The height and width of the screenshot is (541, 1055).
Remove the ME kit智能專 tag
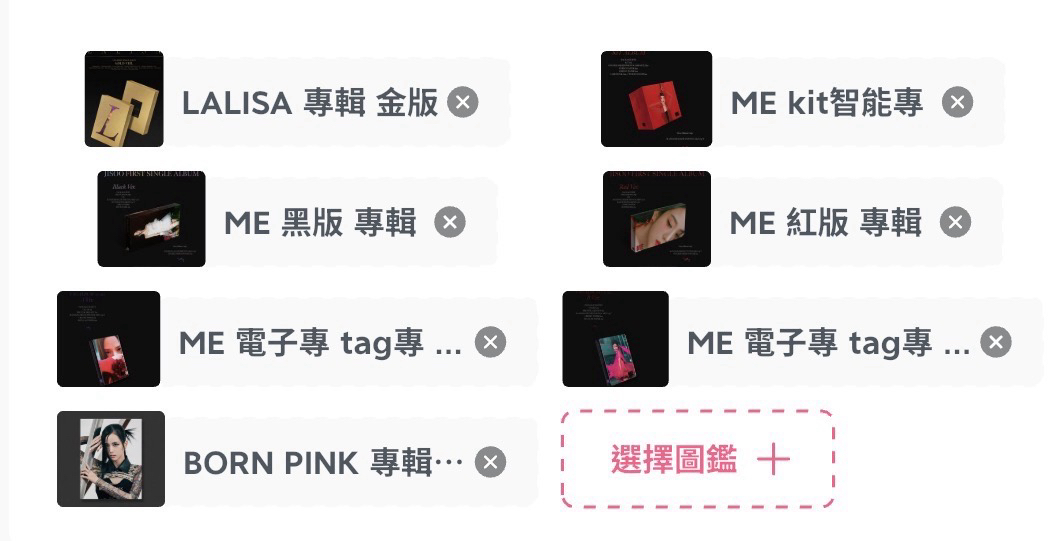tap(957, 102)
